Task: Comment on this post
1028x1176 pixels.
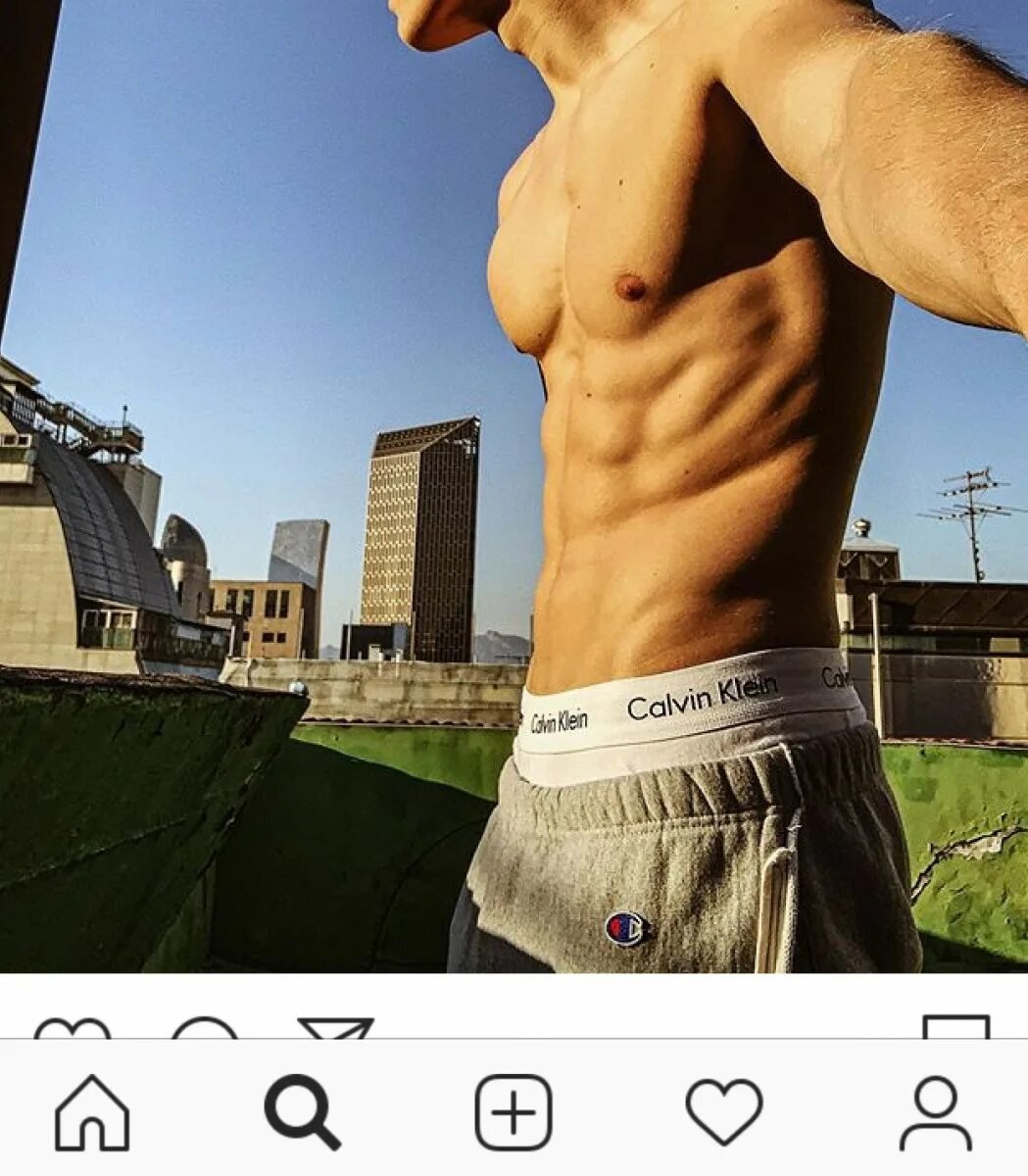Action: coord(205,1028)
